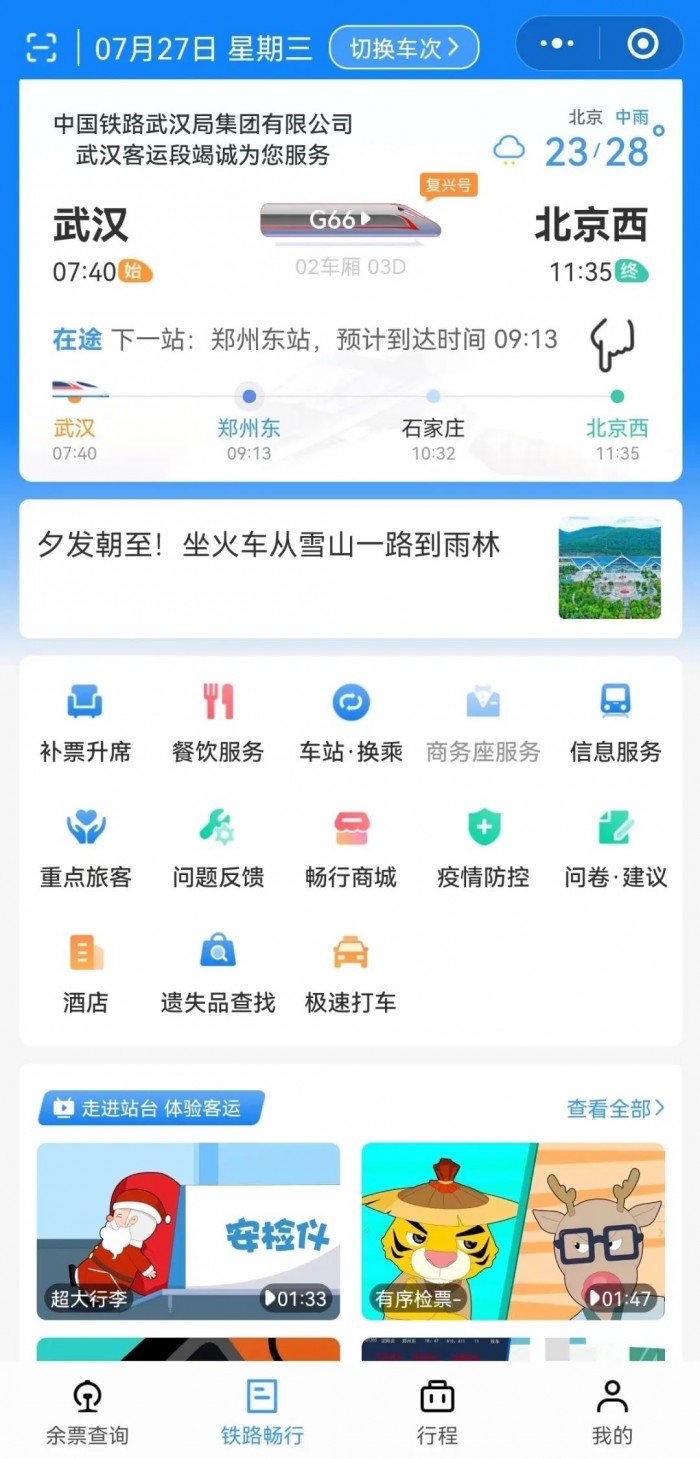Open the 夕发朝至 article banner
The width and height of the screenshot is (700, 1459).
(350, 568)
